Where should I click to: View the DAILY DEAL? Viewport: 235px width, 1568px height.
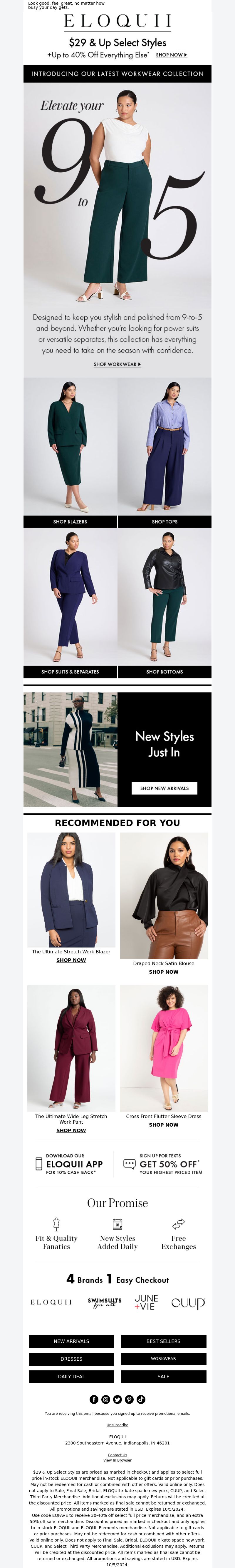[x=71, y=1376]
